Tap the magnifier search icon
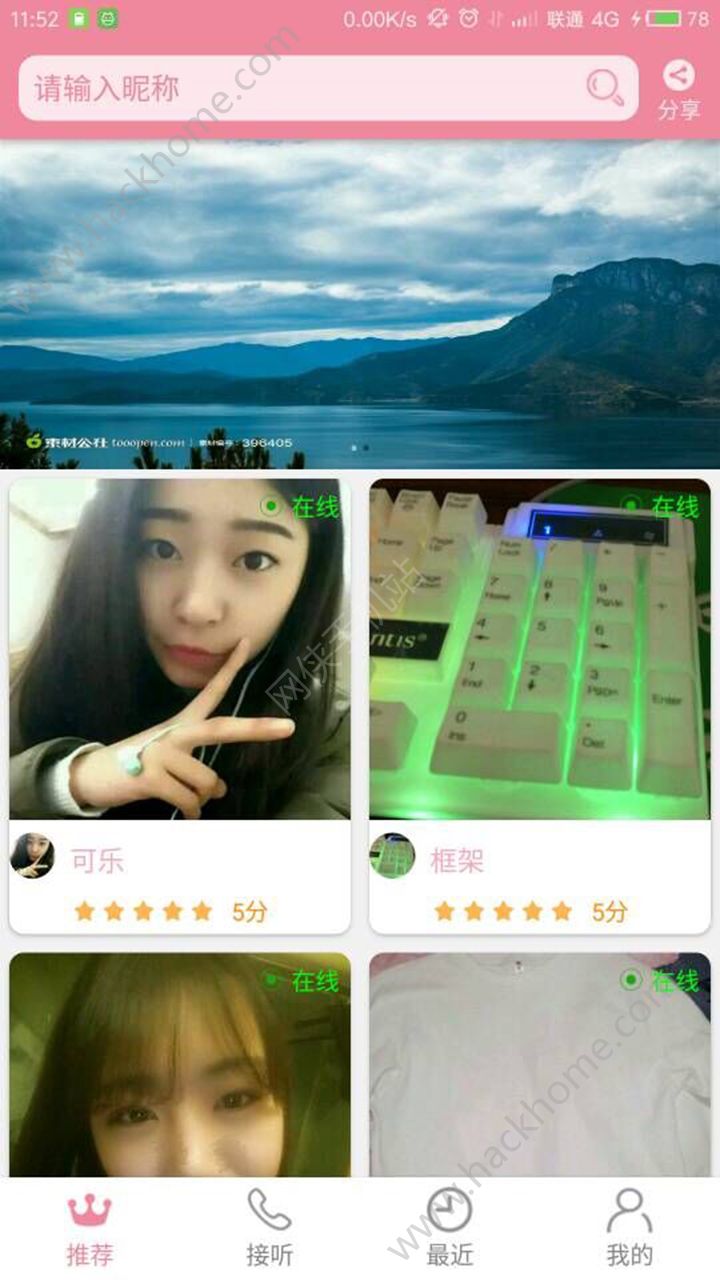Viewport: 720px width, 1280px height. pos(605,88)
